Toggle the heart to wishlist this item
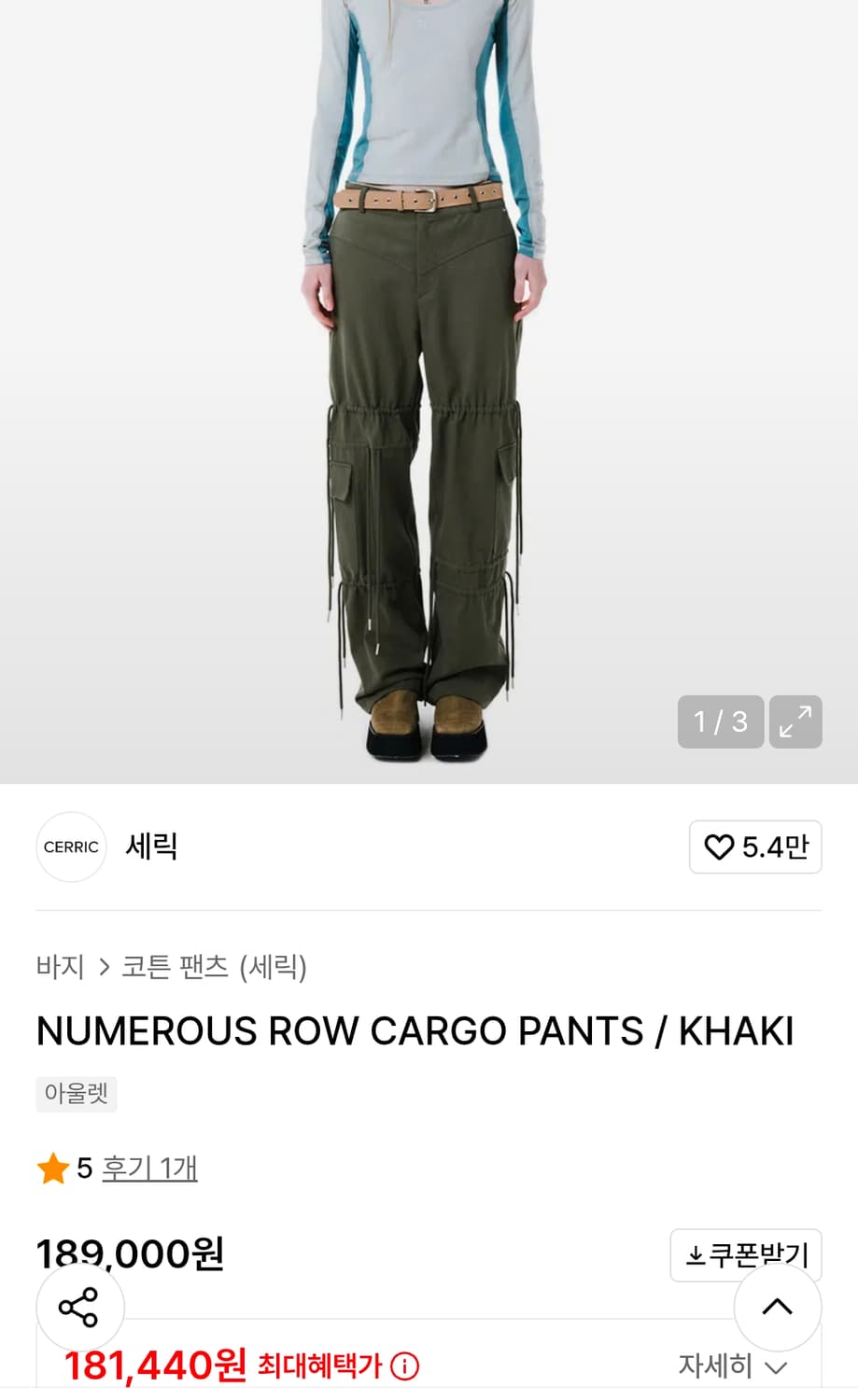Image resolution: width=858 pixels, height=1400 pixels. pyautogui.click(x=719, y=847)
